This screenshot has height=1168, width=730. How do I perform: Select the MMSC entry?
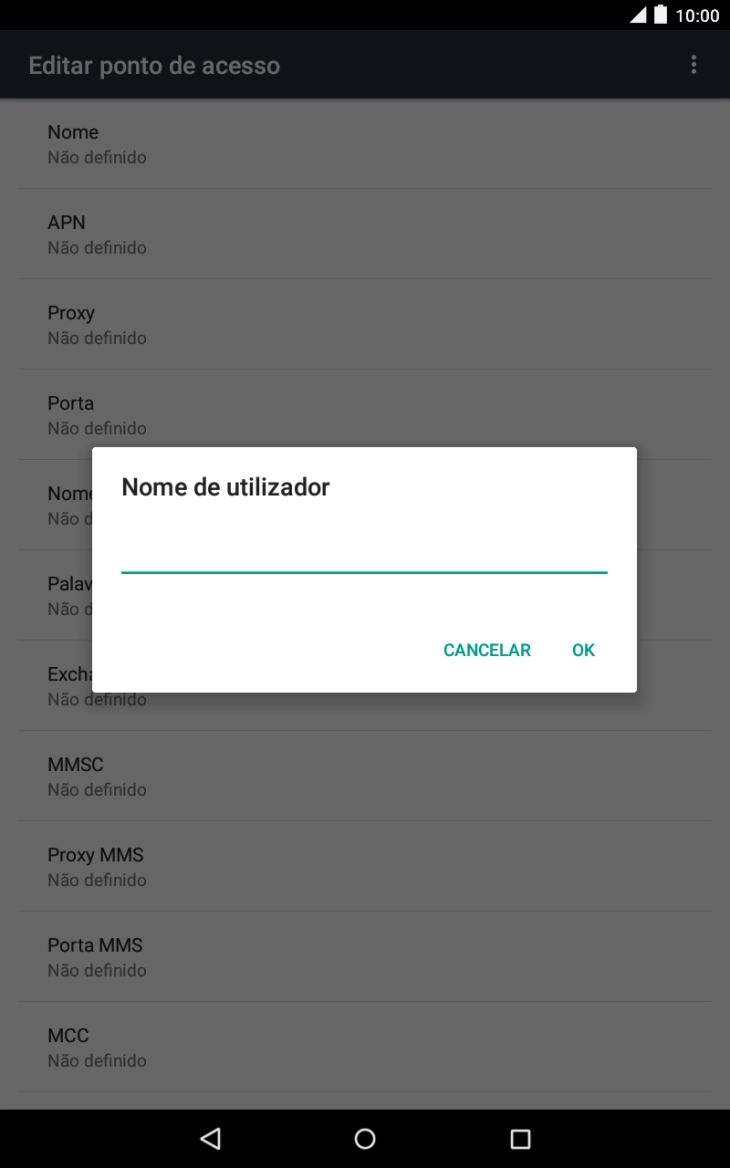coord(364,775)
